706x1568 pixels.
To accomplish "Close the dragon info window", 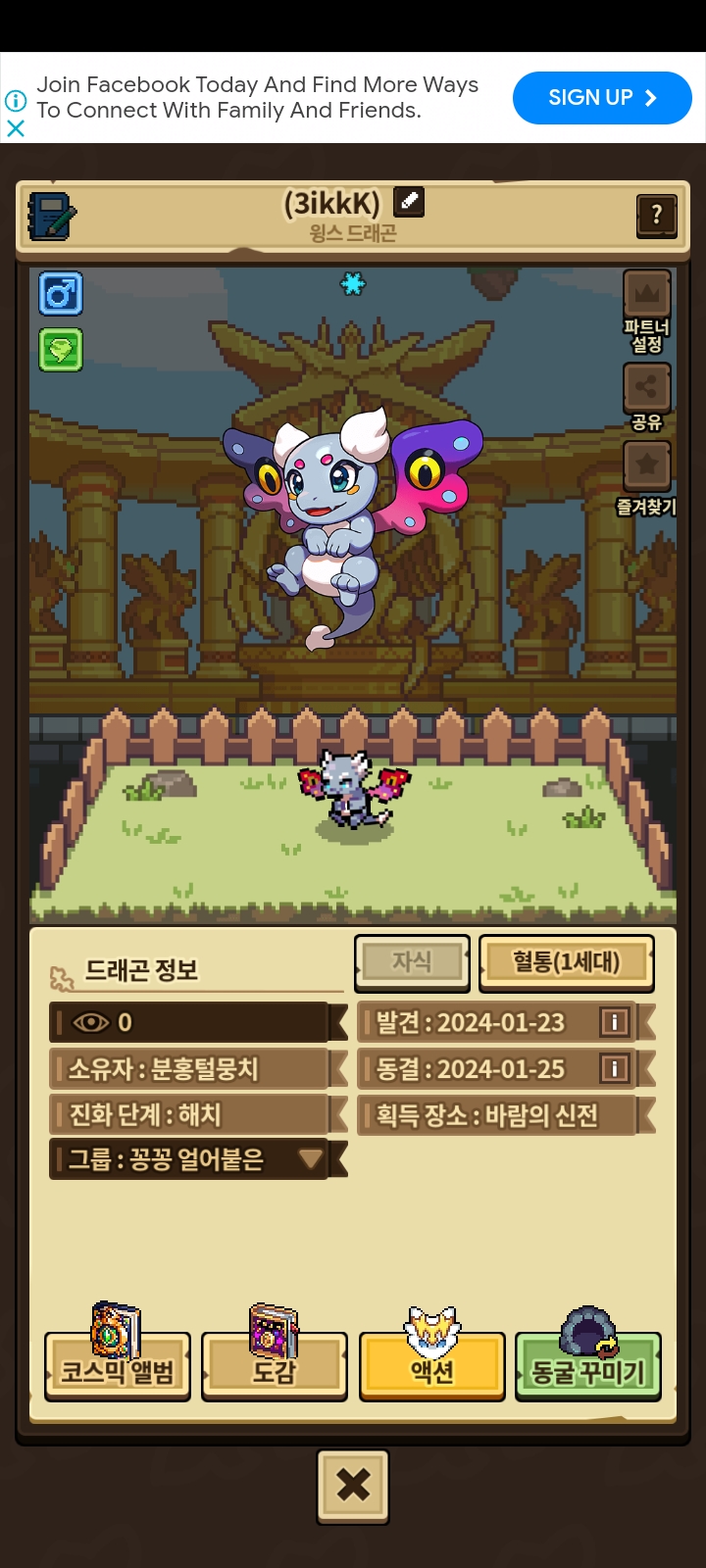I will tap(353, 1486).
